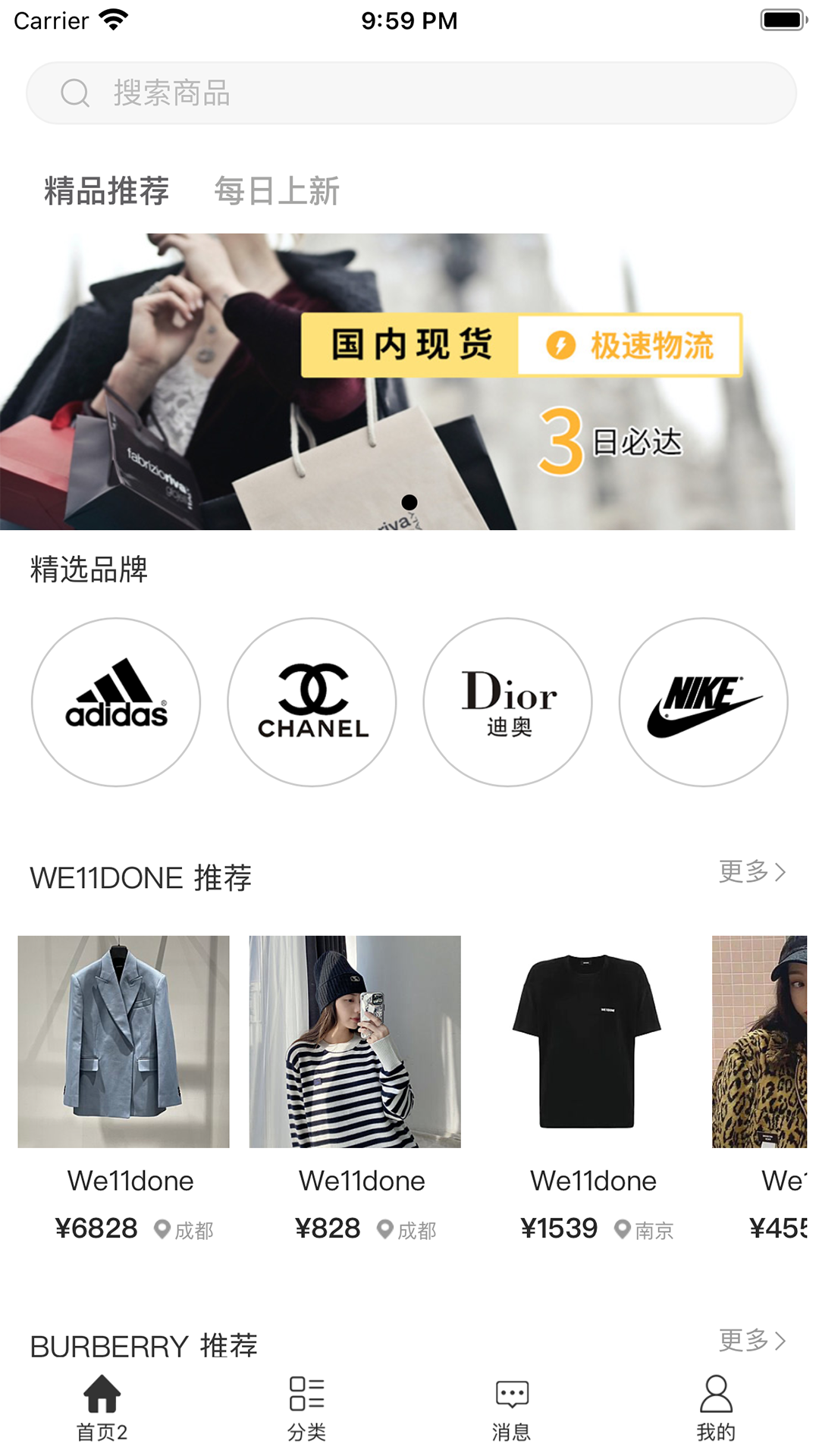View the NIKE brand page
The image size is (819, 1456).
(x=703, y=702)
